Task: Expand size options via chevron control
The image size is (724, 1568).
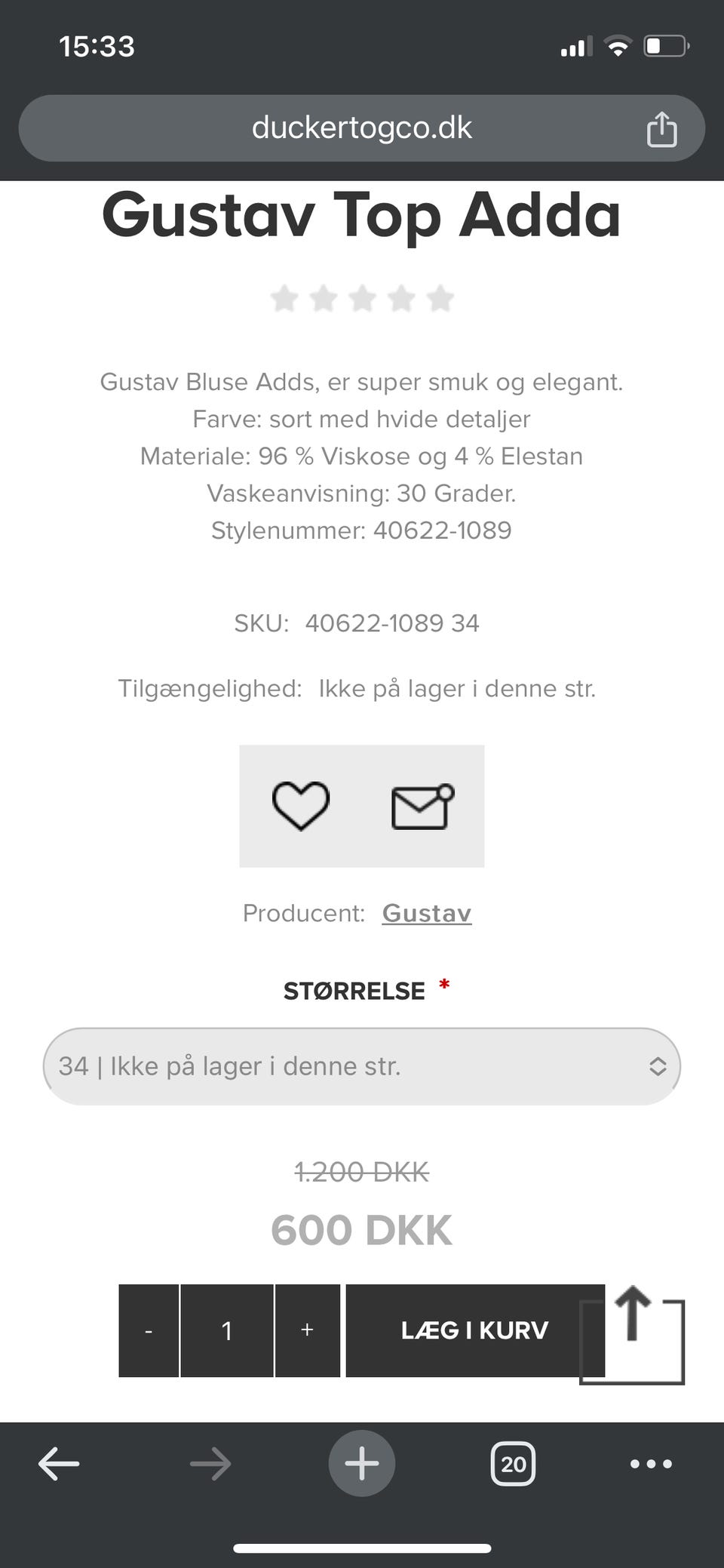Action: [x=657, y=1065]
